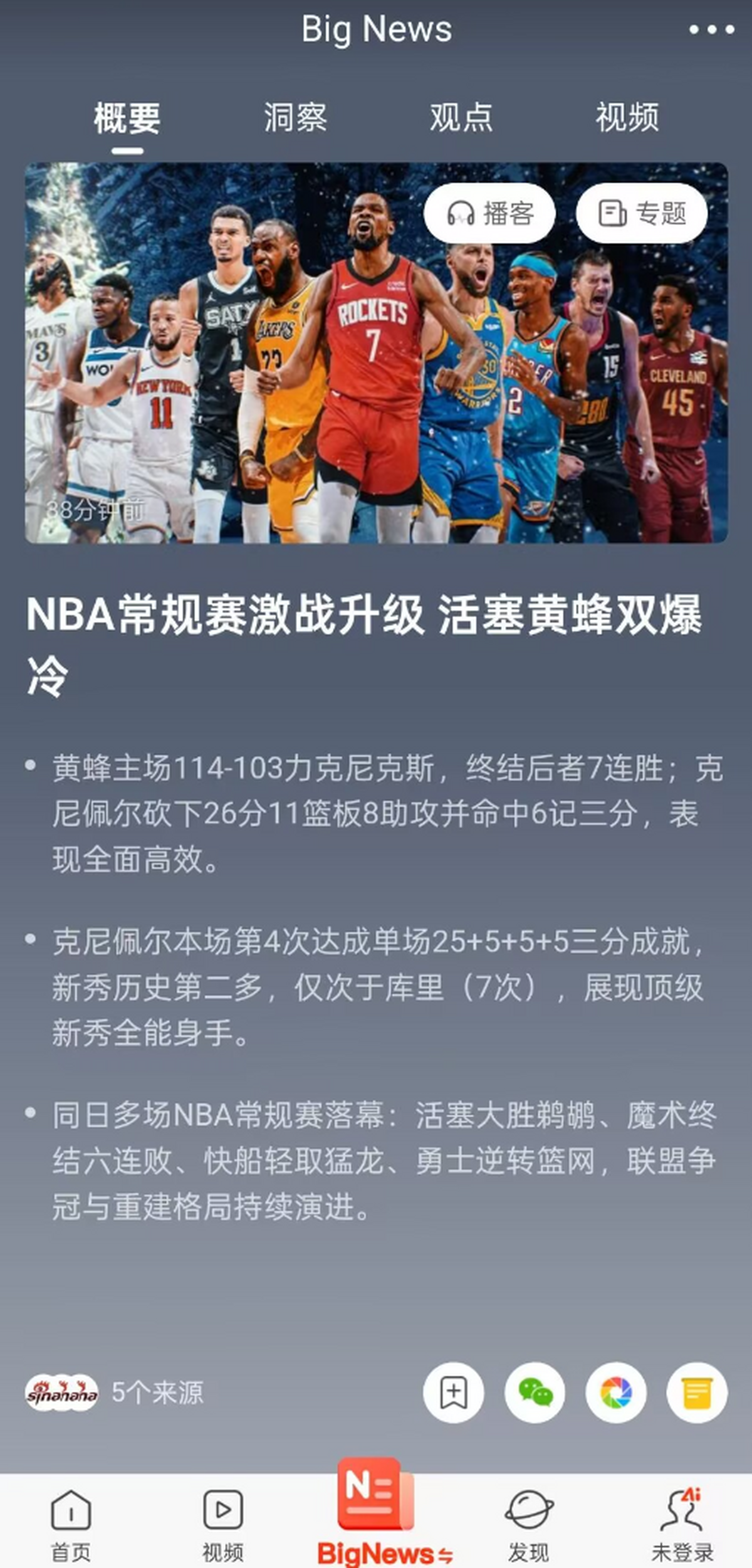Screen dimensions: 752x1568
Task: Share this story to WeChat
Action: coord(535,1392)
